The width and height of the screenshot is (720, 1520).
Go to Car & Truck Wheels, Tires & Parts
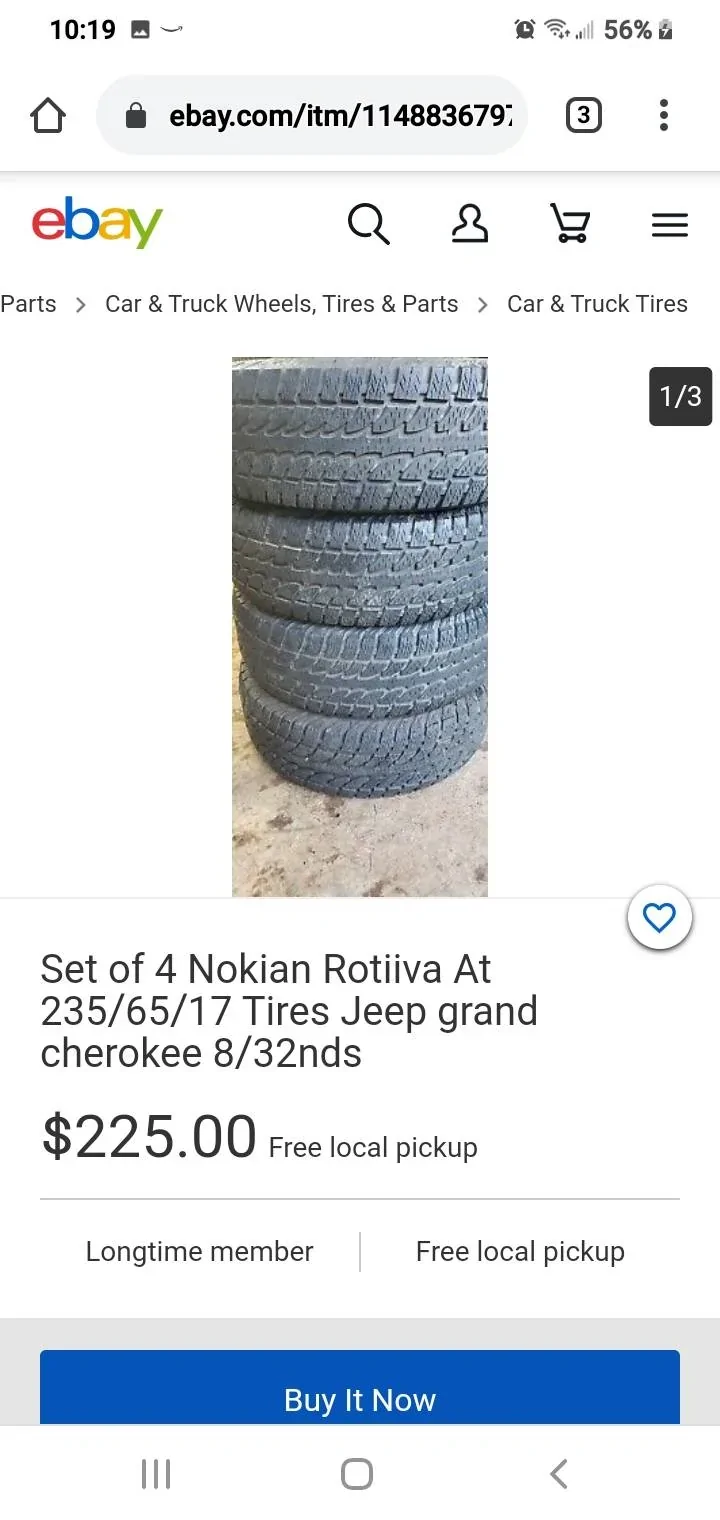(x=281, y=304)
